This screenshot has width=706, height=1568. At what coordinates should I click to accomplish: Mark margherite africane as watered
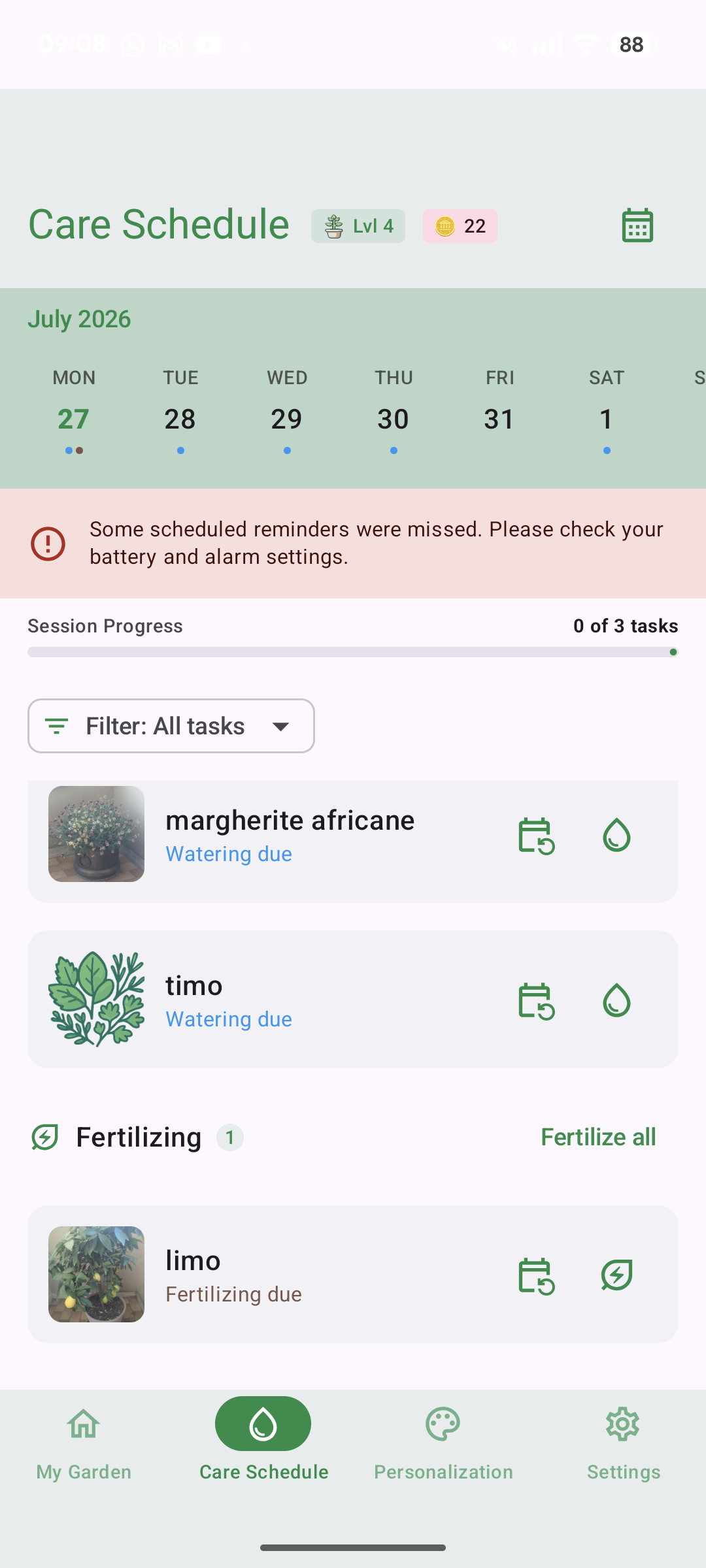[x=616, y=836]
